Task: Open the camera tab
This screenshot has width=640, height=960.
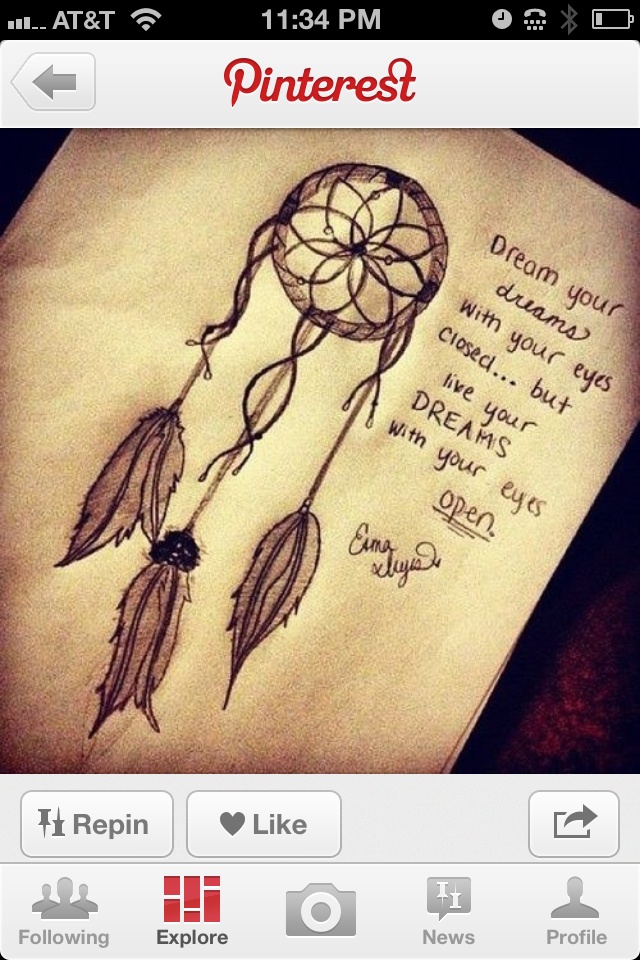Action: [x=320, y=912]
